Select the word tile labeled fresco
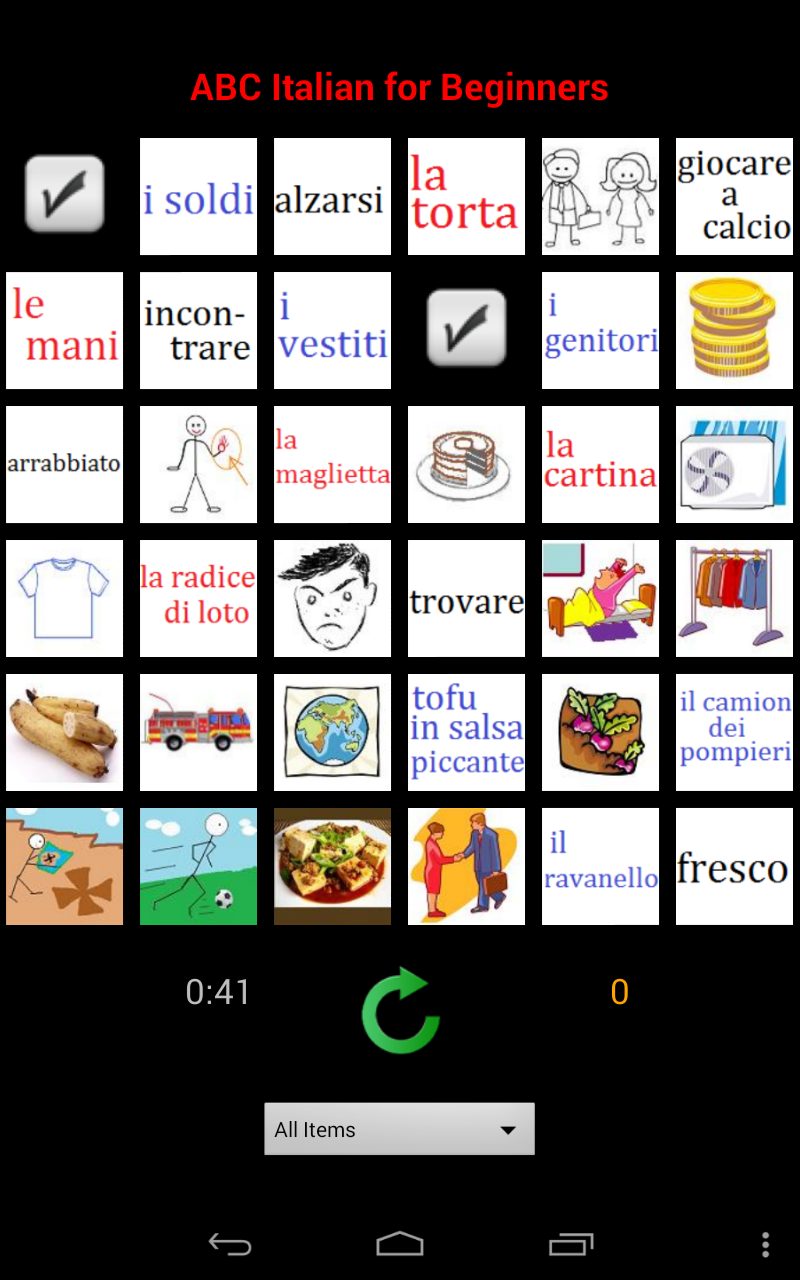This screenshot has height=1280, width=800. click(734, 866)
